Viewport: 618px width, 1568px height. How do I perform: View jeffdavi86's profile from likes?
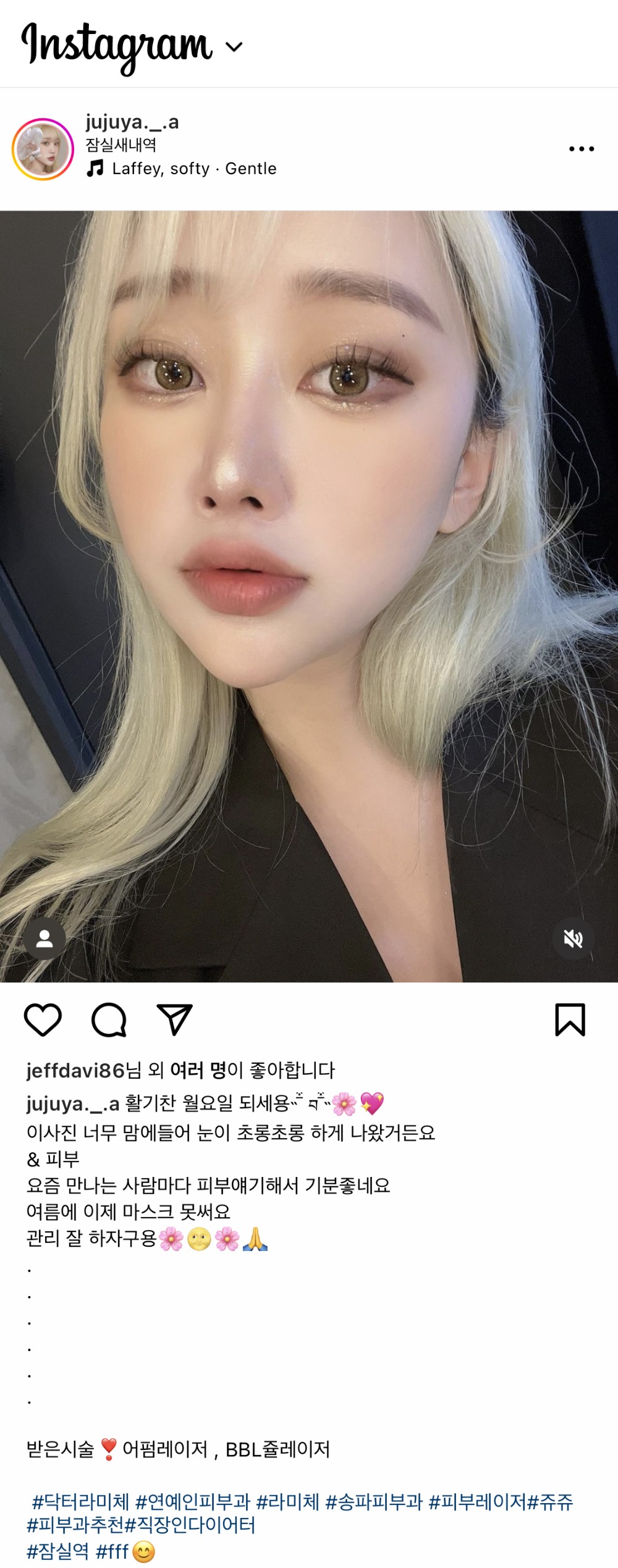click(x=75, y=1071)
